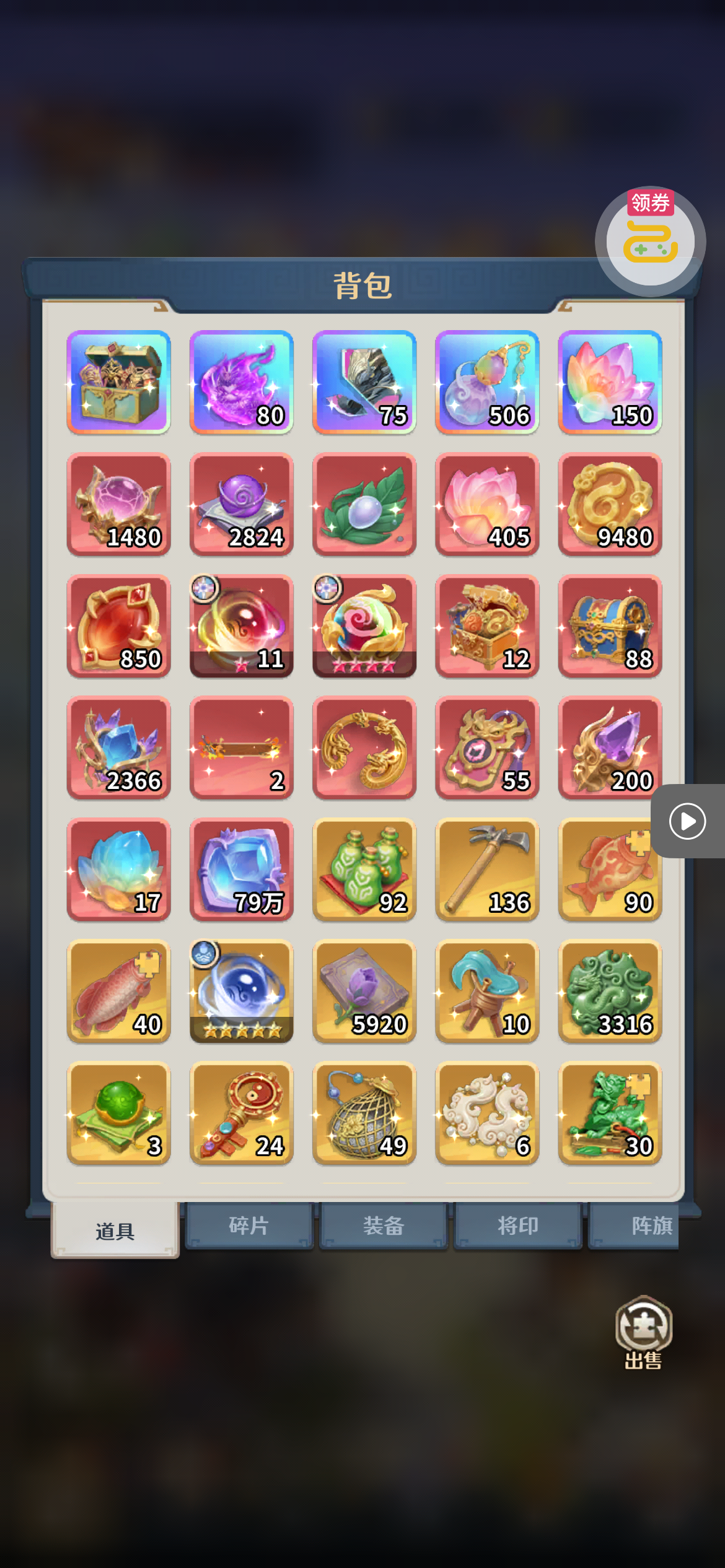Image resolution: width=725 pixels, height=1568 pixels.
Task: Select the purple flame item with 80
Action: (x=241, y=382)
